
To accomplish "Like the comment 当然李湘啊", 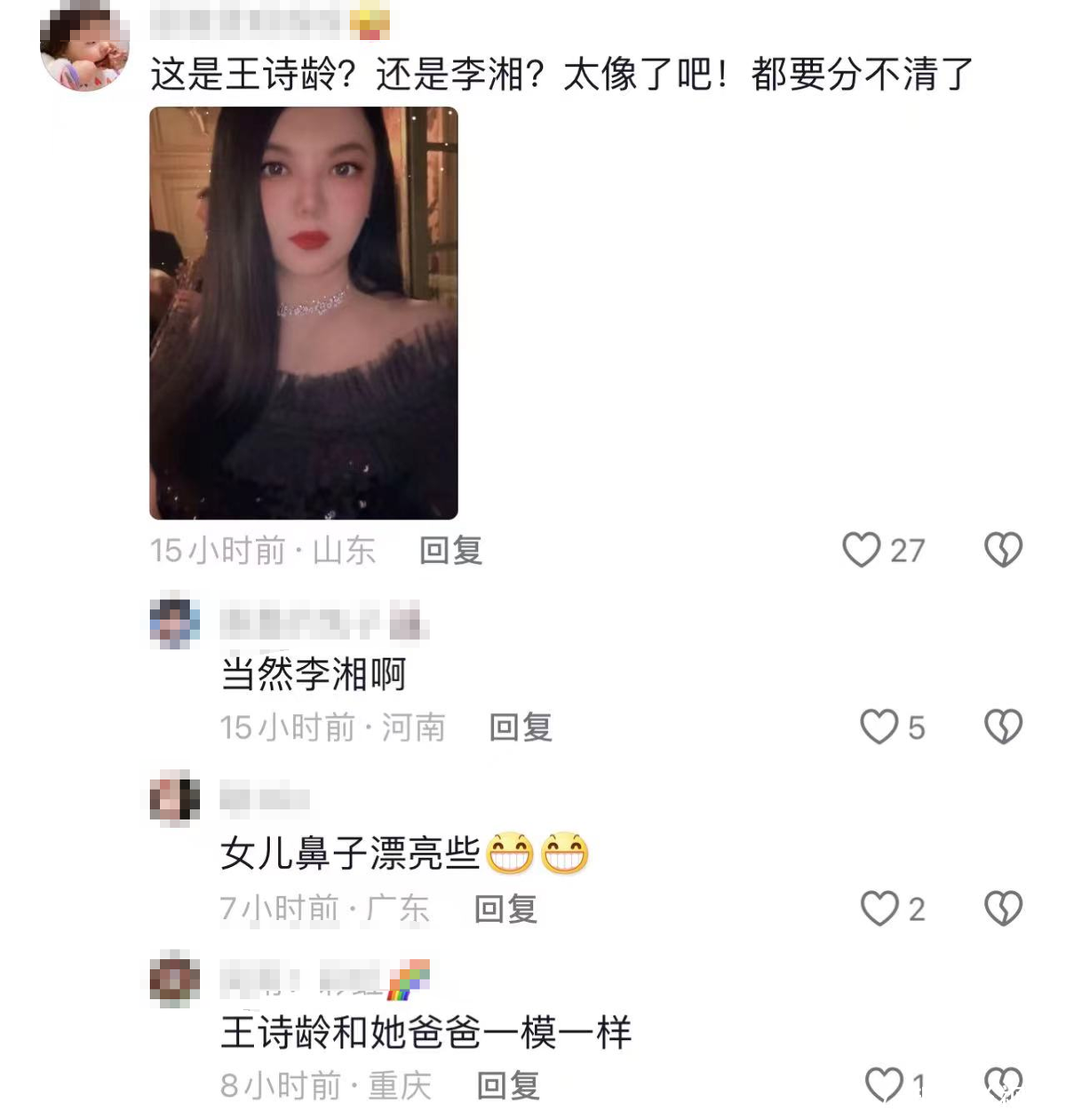I will click(x=879, y=727).
